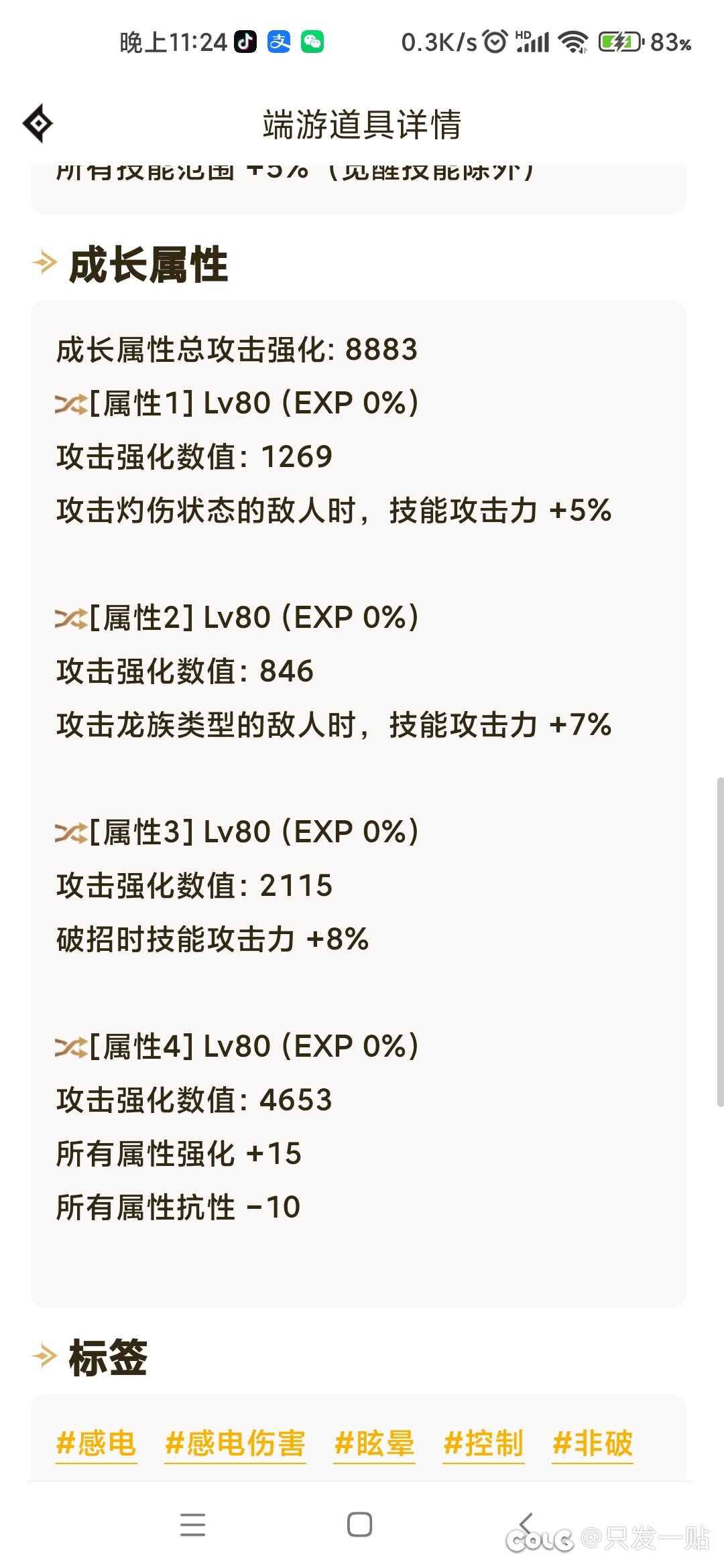Open the #感电 tag
This screenshot has width=724, height=1568.
click(x=97, y=1443)
